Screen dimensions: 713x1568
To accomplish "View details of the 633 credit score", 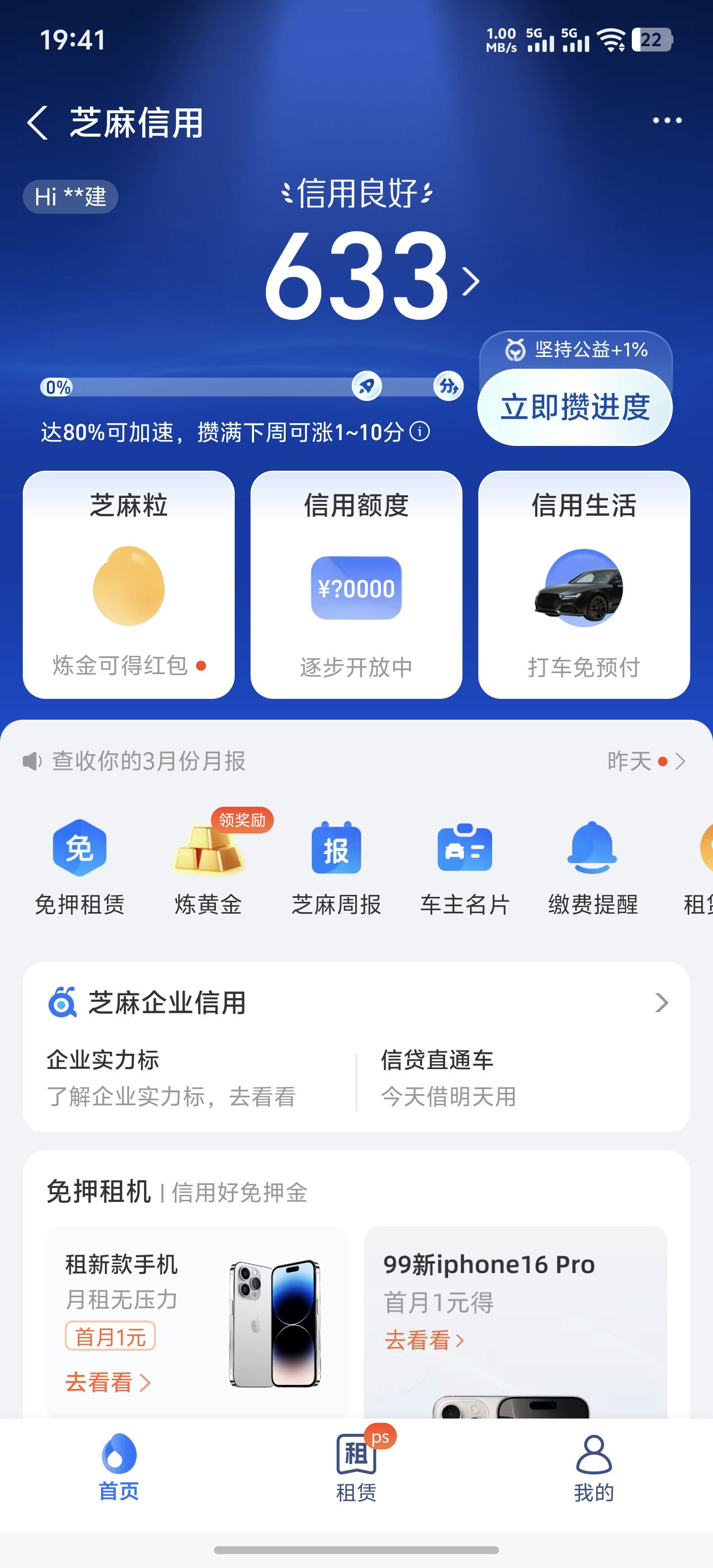I will click(371, 278).
